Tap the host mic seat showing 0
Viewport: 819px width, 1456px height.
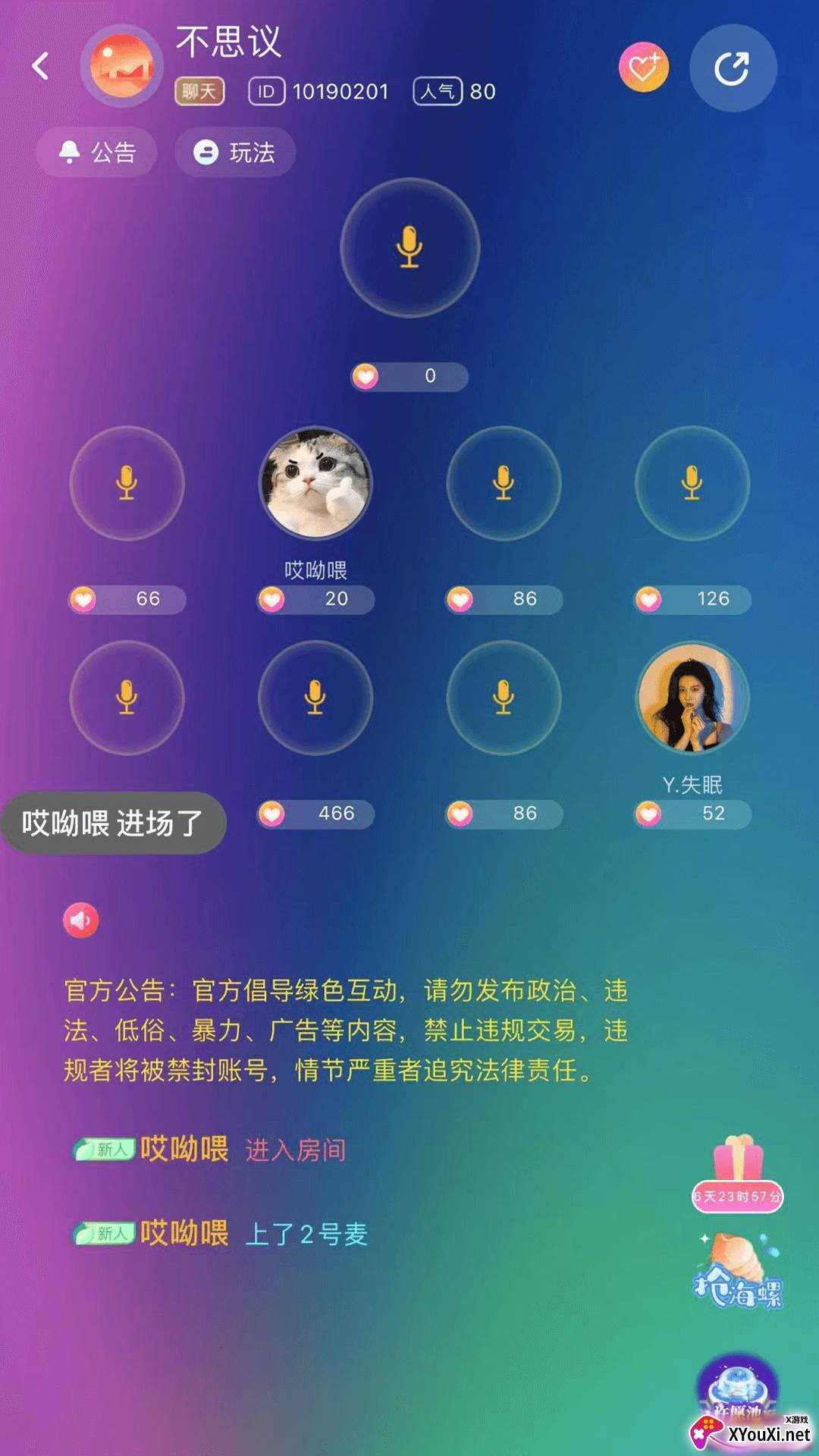coord(409,247)
